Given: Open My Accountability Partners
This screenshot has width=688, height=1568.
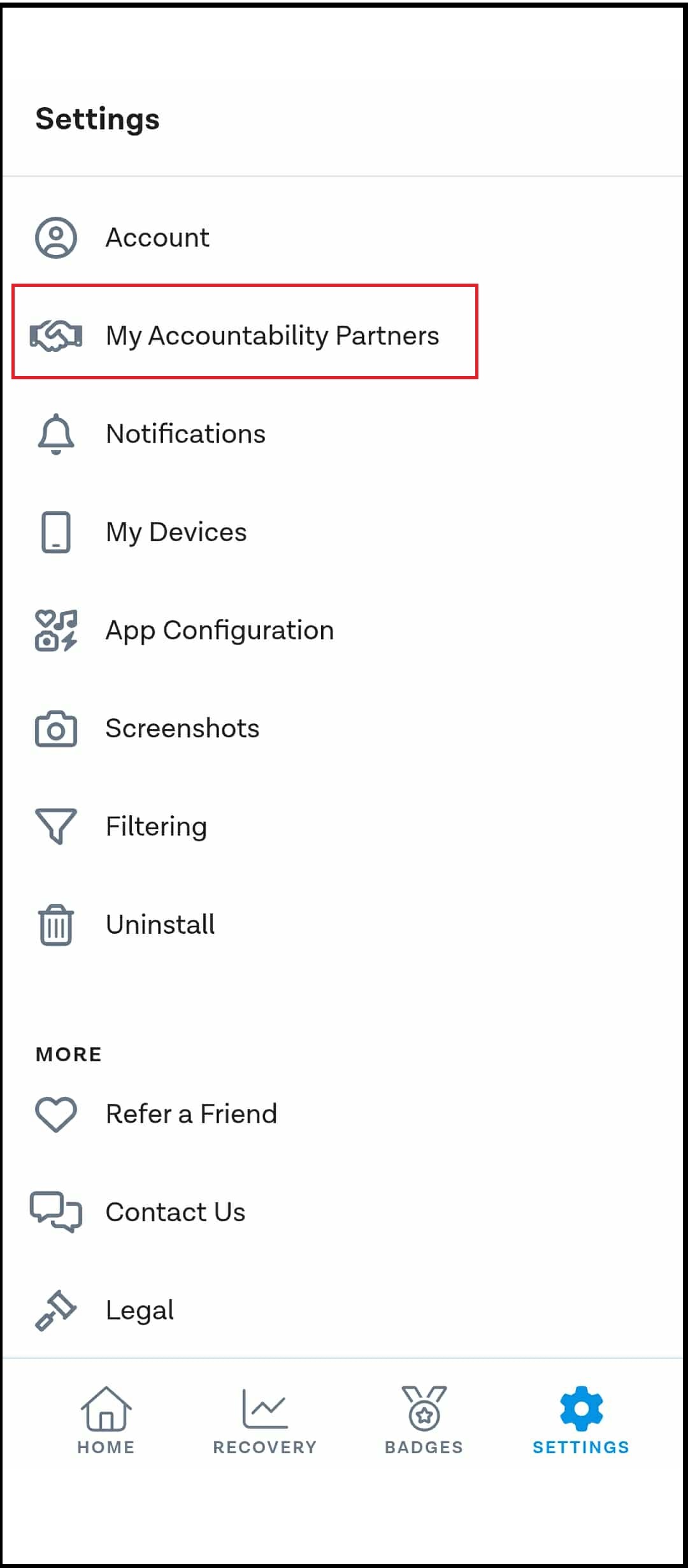Looking at the screenshot, I should pyautogui.click(x=271, y=335).
